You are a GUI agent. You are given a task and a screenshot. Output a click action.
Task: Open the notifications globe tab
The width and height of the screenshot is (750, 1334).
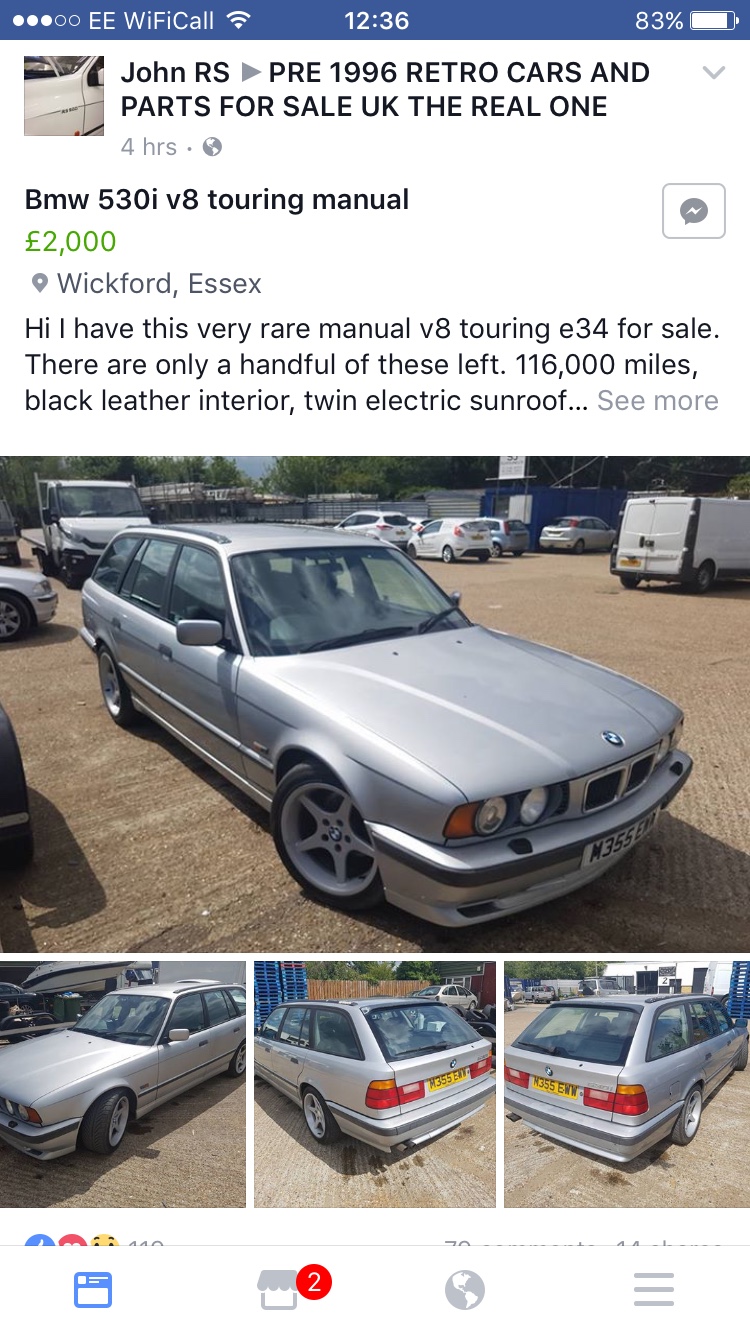[x=465, y=1290]
